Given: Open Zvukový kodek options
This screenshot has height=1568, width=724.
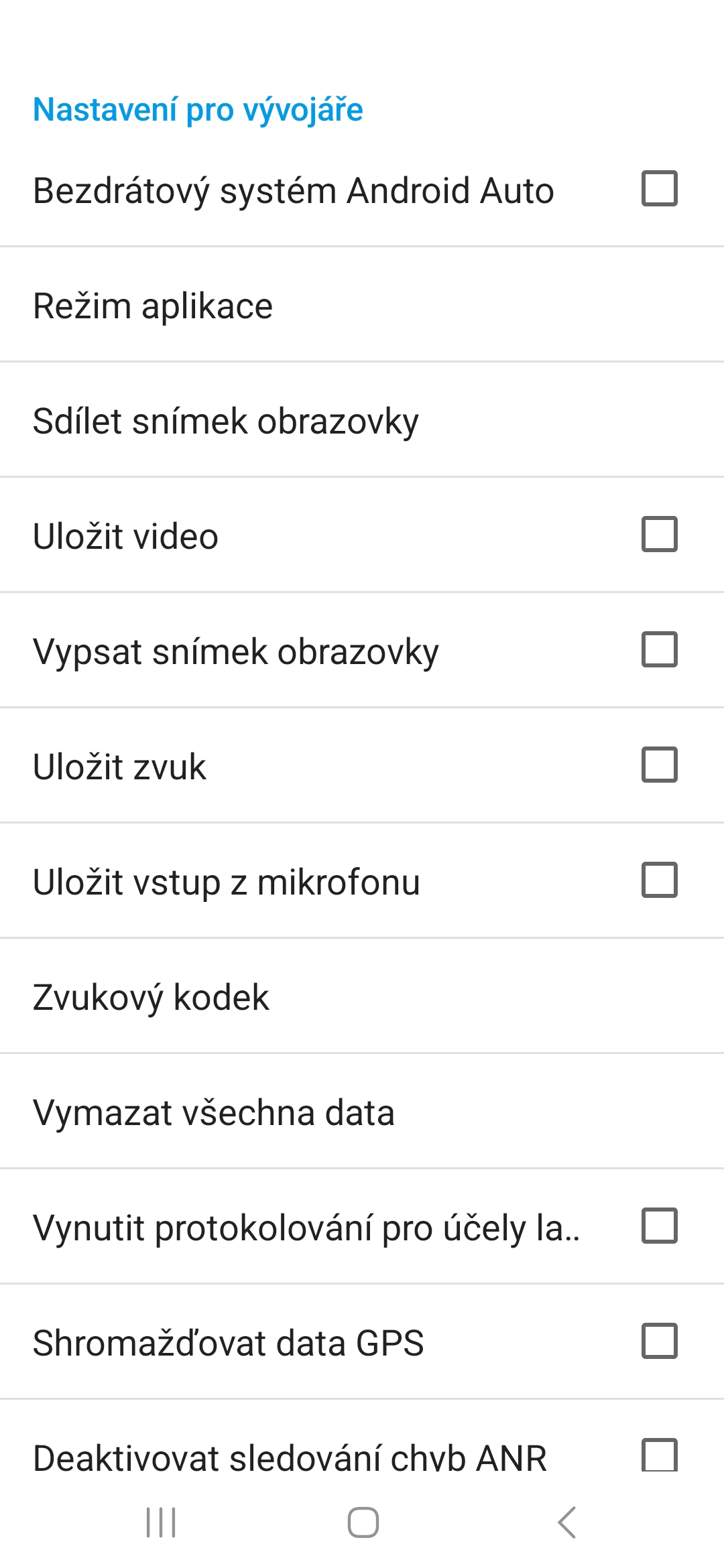Looking at the screenshot, I should coord(362,997).
